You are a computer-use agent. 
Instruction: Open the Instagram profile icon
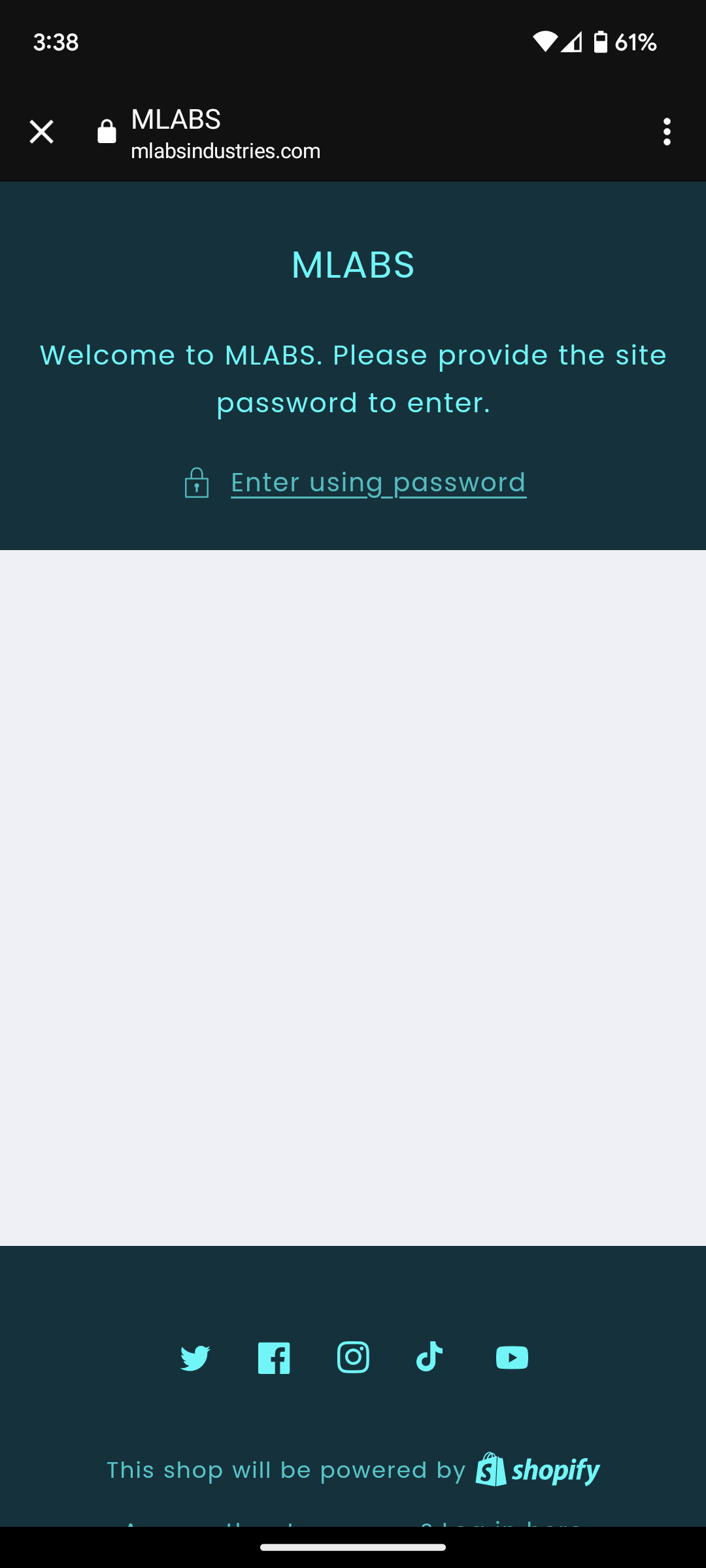pos(353,1358)
